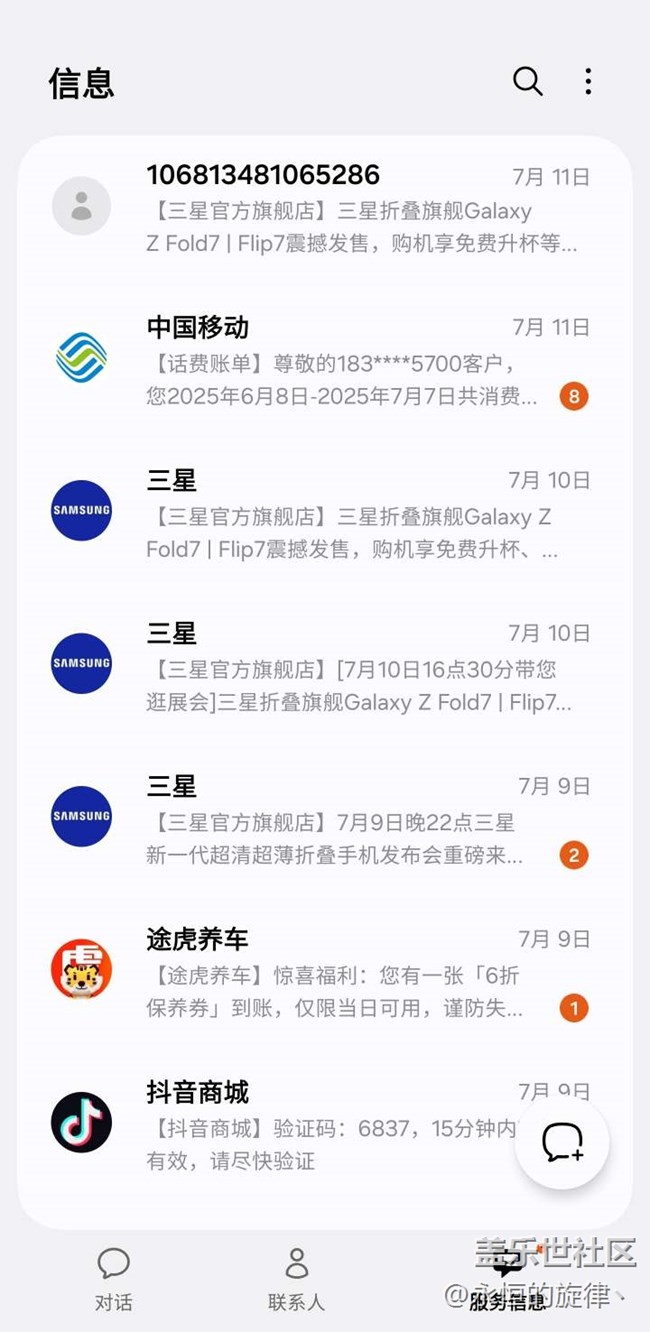Screen dimensions: 650x1332
Task: Open the 三星 thread dated 7月9日
Action: [324, 819]
